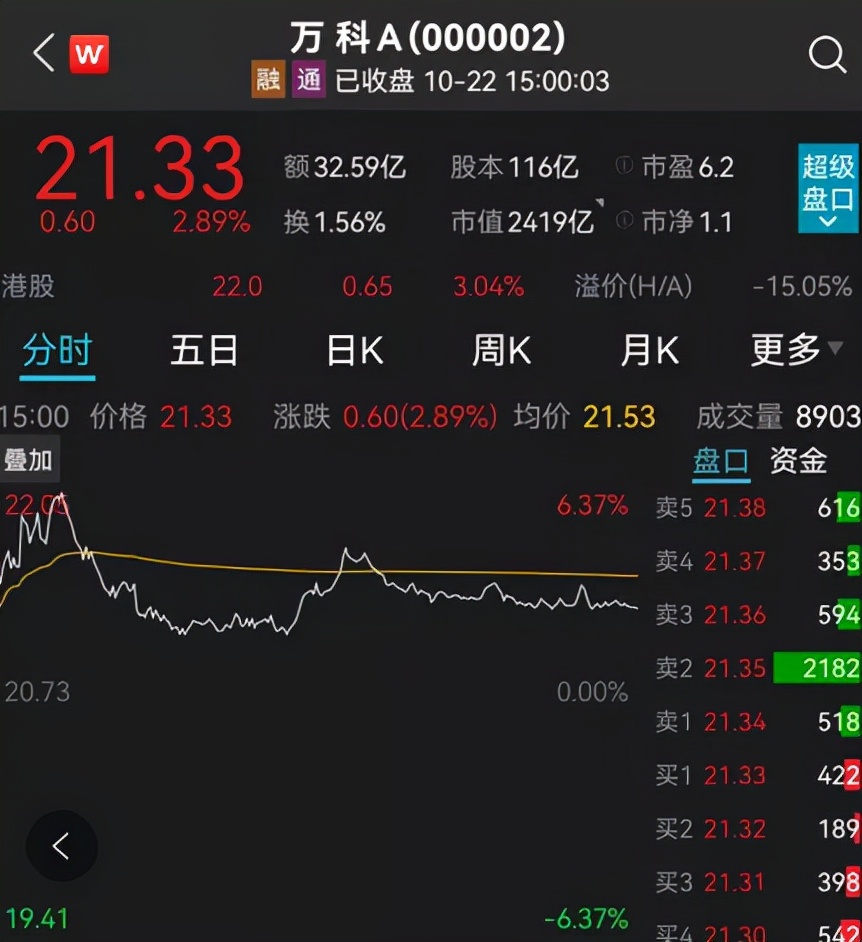Show the 盘口 order book tab
Image resolution: width=862 pixels, height=942 pixels.
721,461
